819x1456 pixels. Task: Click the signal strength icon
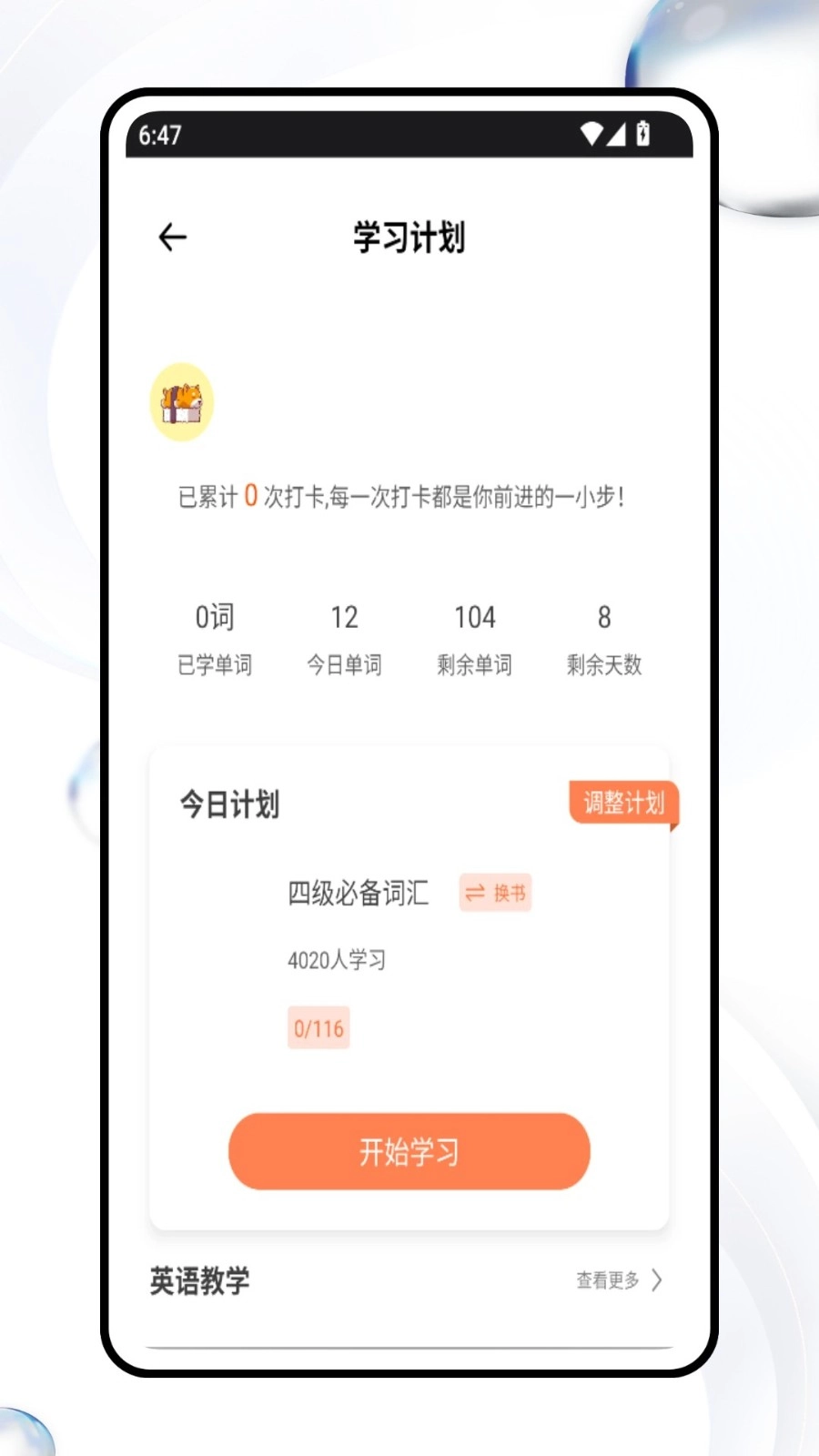click(618, 134)
